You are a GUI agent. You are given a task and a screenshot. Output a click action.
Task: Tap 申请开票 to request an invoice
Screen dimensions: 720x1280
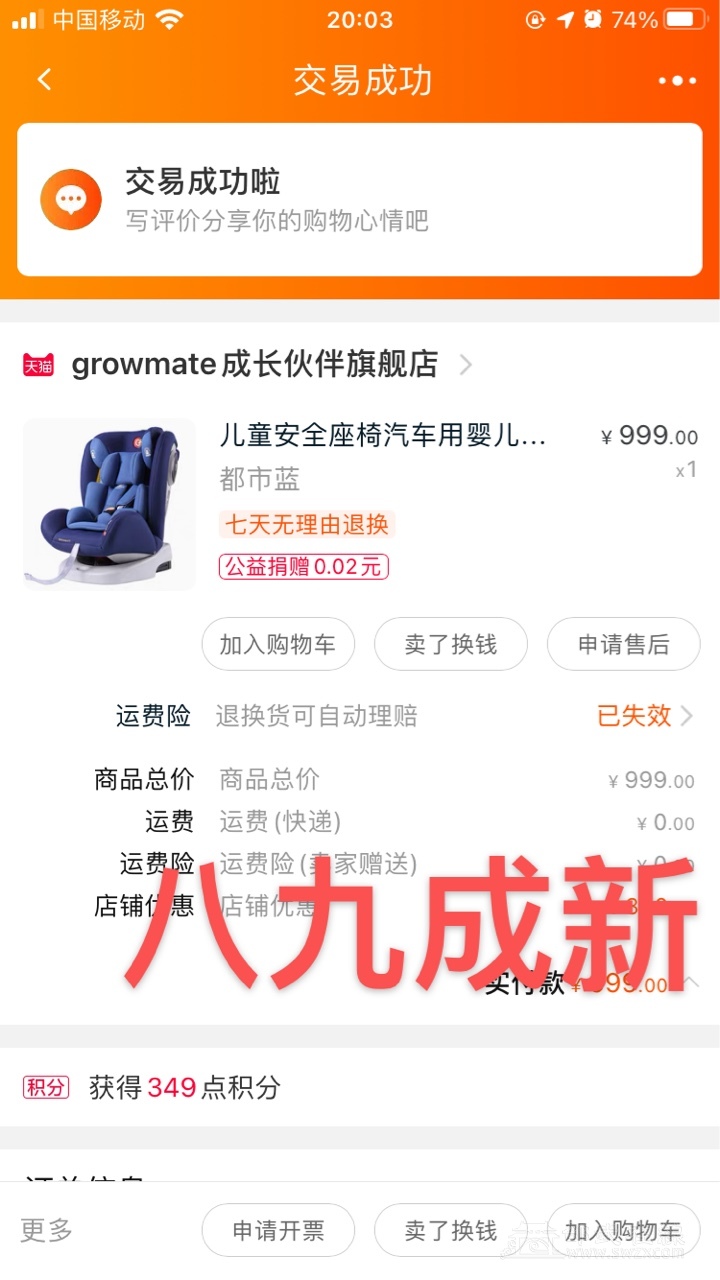click(x=278, y=1230)
